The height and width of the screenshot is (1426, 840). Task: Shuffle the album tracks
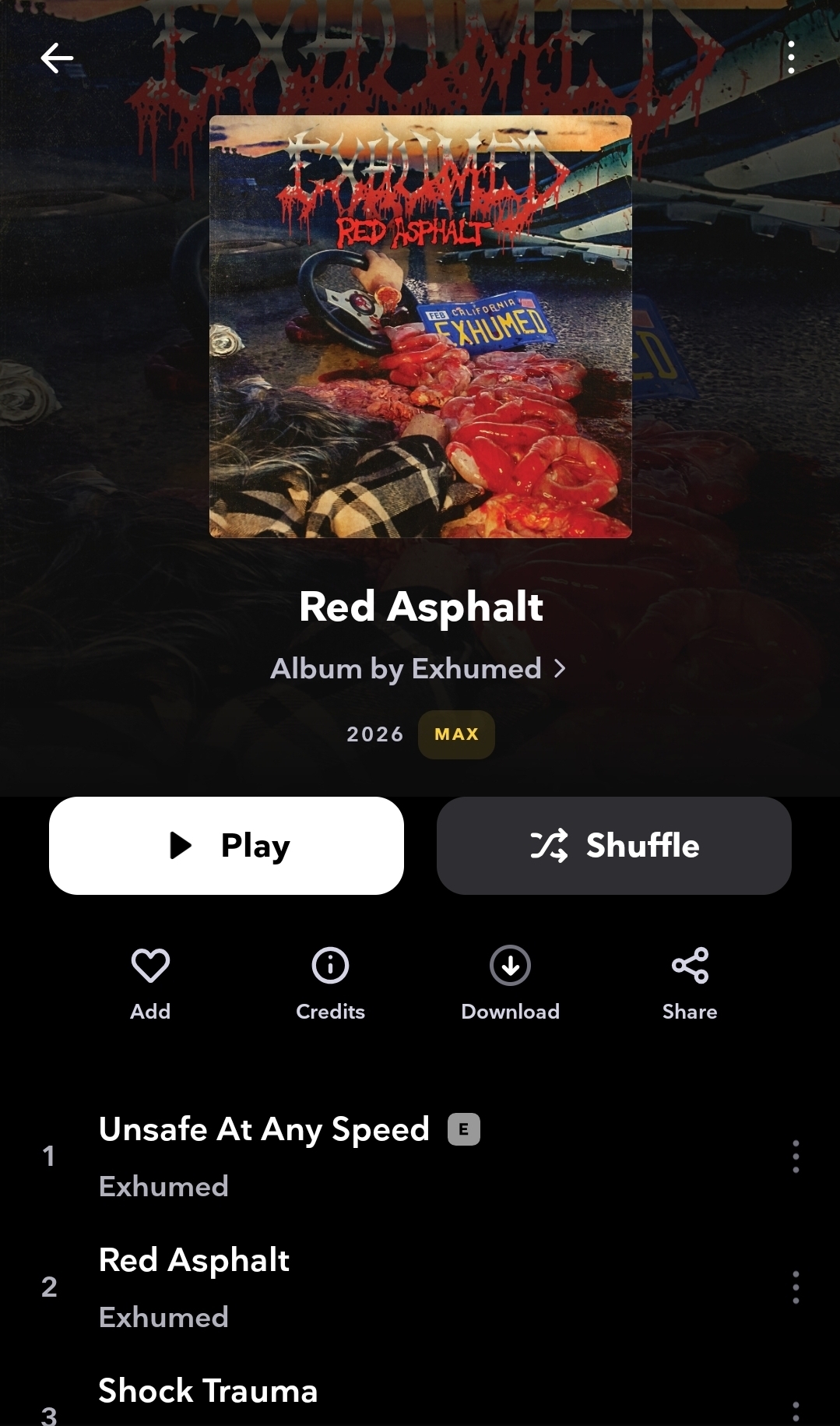[x=613, y=846]
